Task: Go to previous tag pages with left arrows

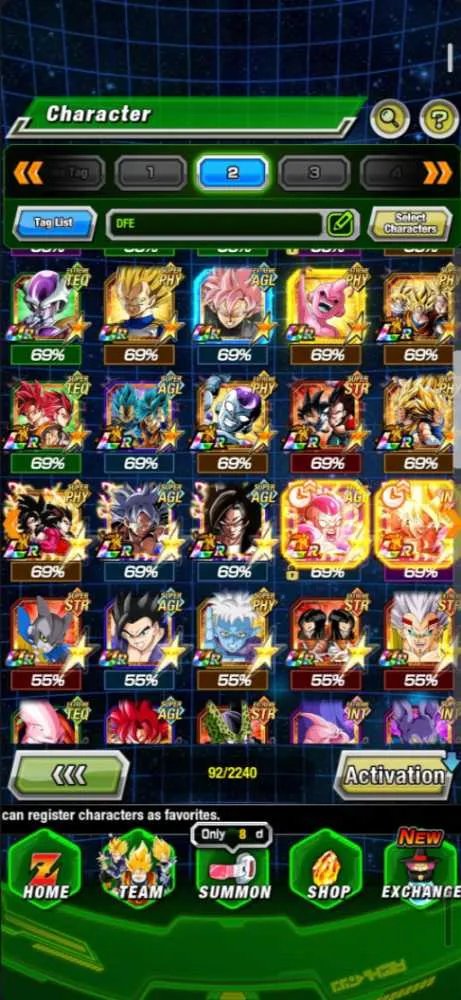Action: (x=28, y=172)
